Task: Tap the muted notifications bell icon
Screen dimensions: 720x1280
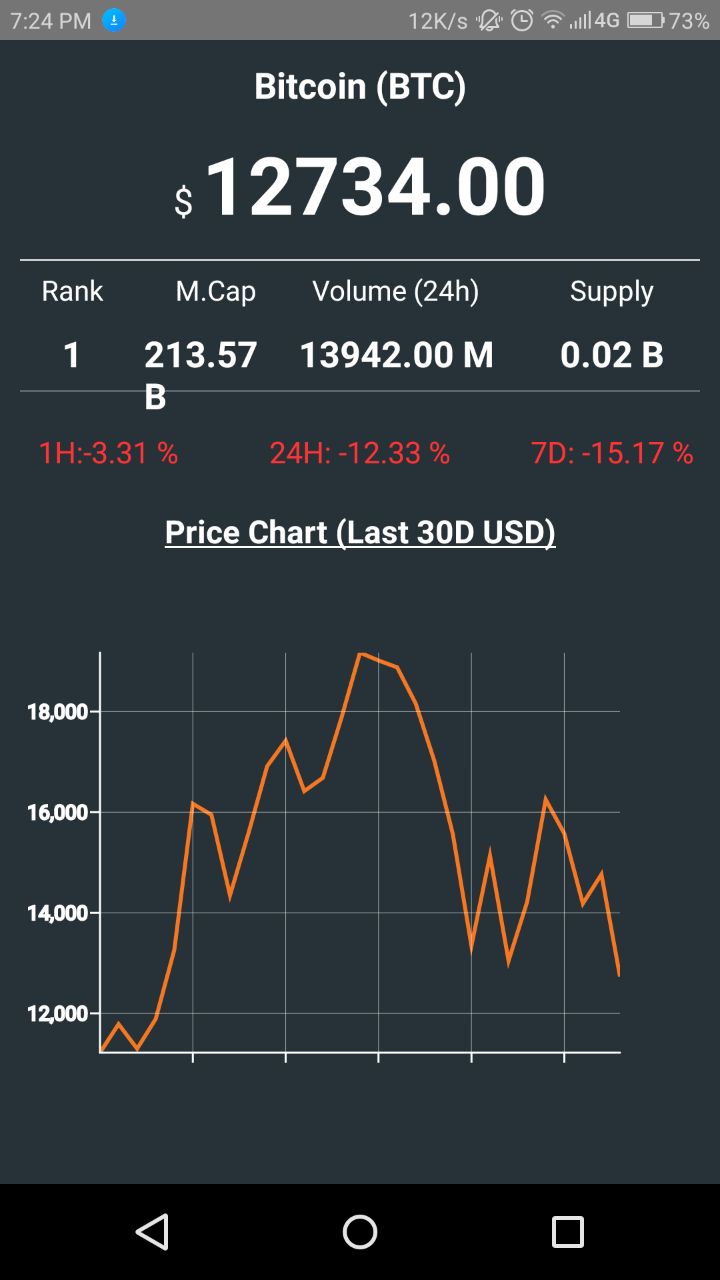Action: point(489,20)
